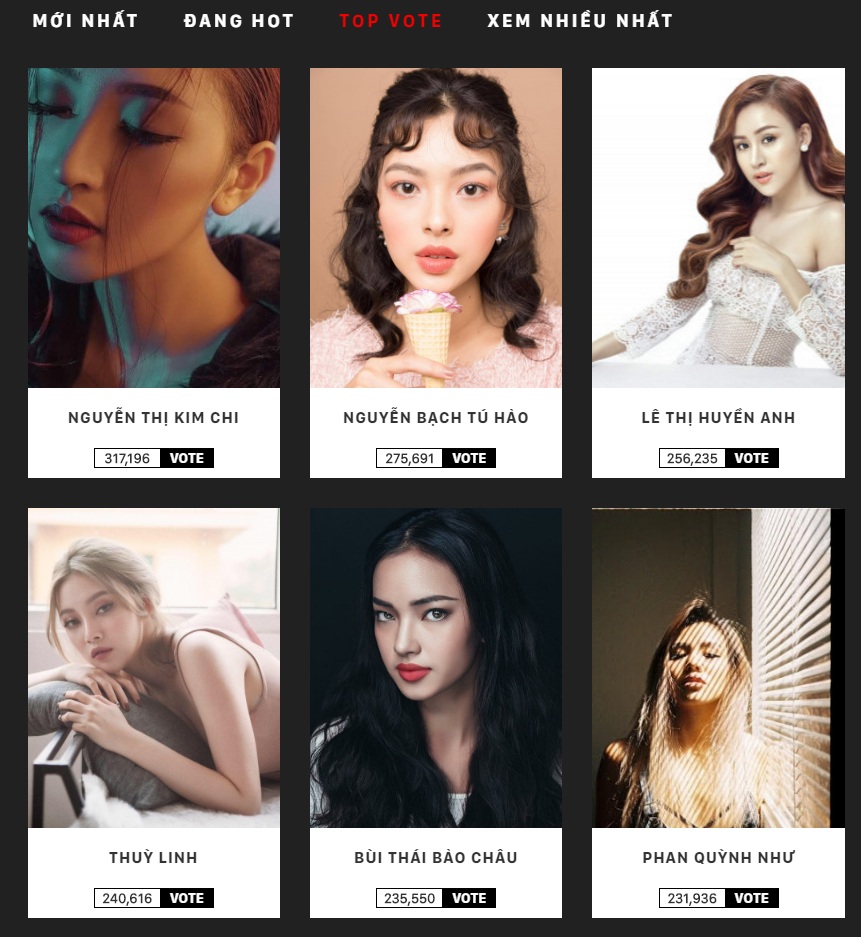This screenshot has width=861, height=937.
Task: Vote for Bùi Thái Bảo Châu
Action: tap(469, 898)
